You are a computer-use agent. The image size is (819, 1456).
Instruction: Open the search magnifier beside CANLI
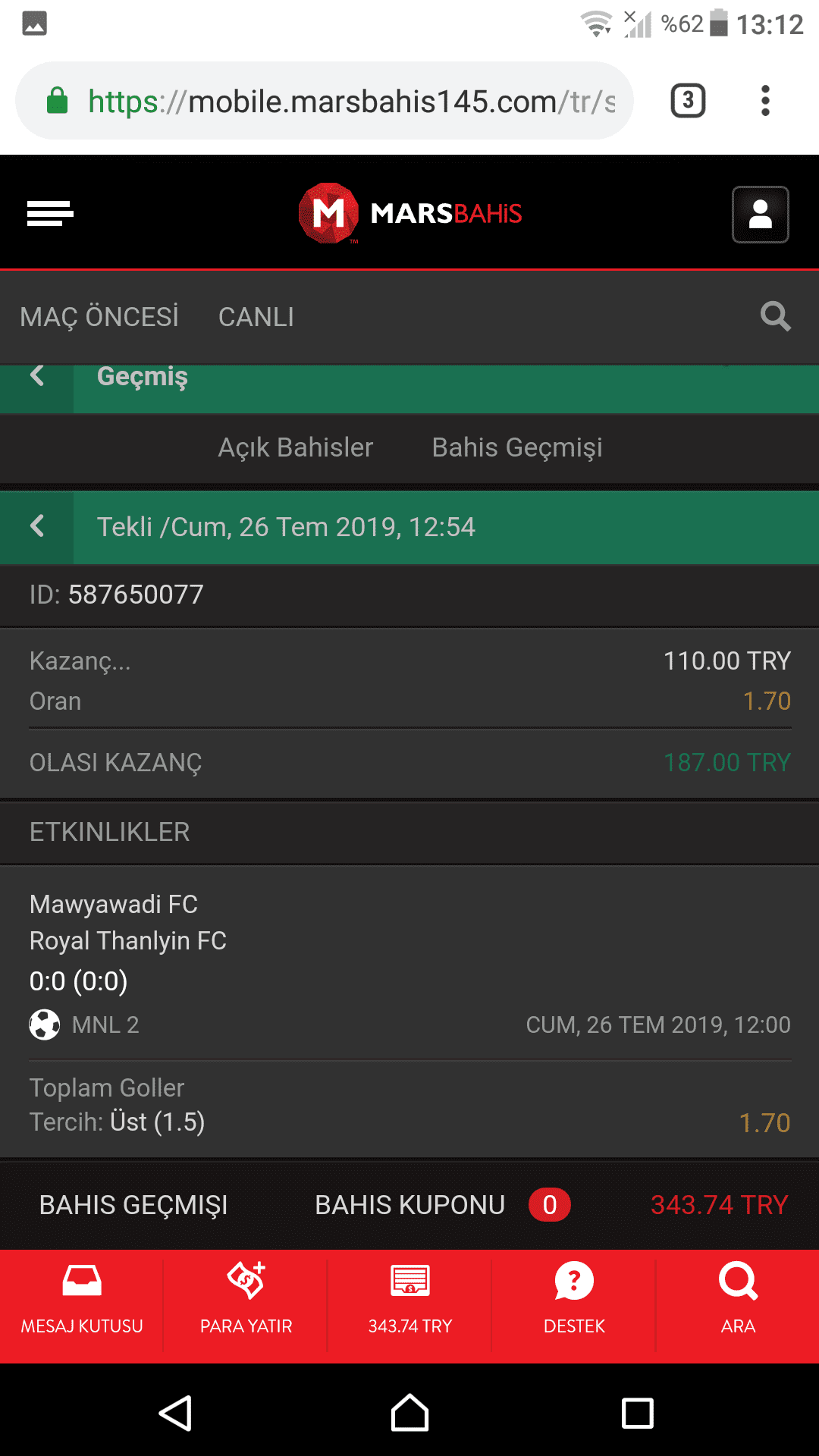pos(775,316)
